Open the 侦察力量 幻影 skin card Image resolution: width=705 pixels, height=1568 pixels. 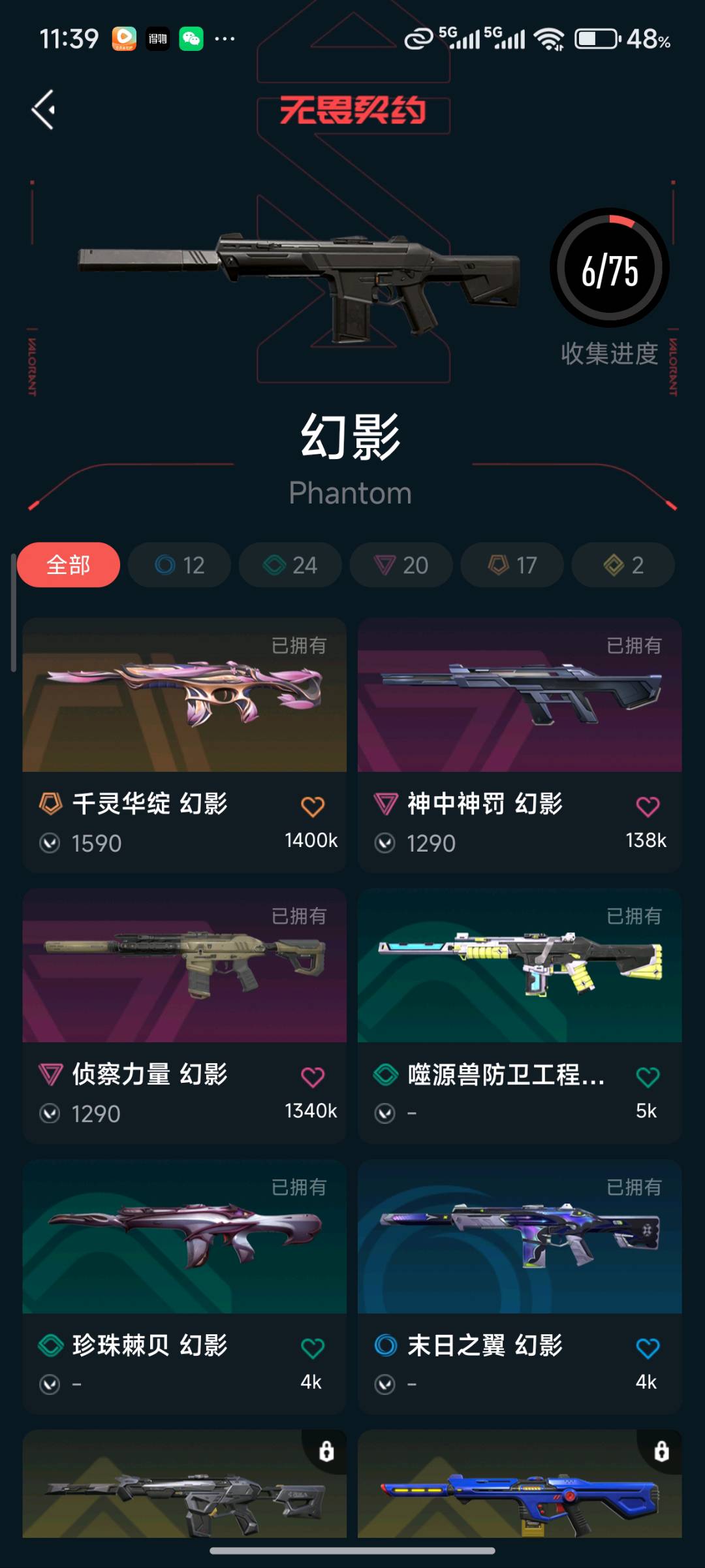pos(185,1016)
